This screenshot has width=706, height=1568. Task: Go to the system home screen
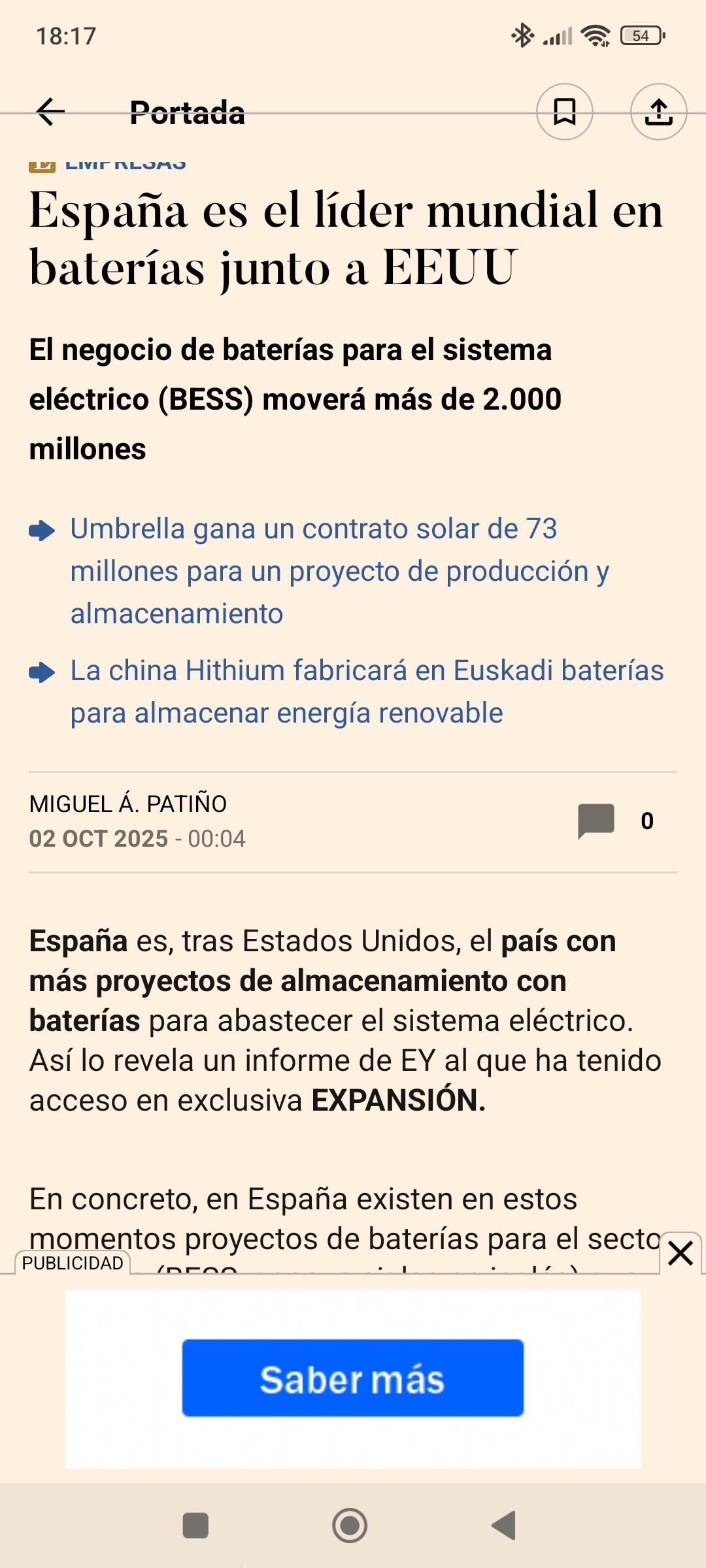350,1526
